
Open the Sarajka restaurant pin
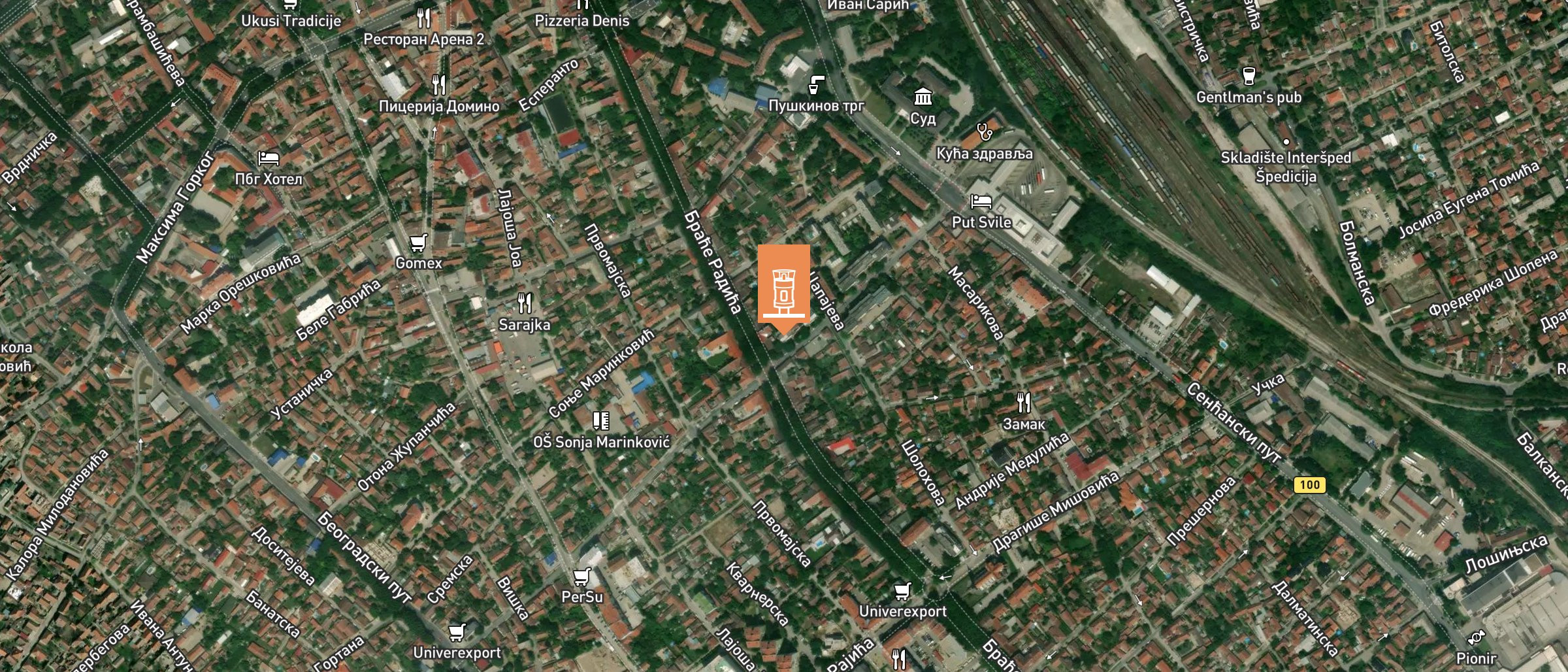pyautogui.click(x=524, y=303)
